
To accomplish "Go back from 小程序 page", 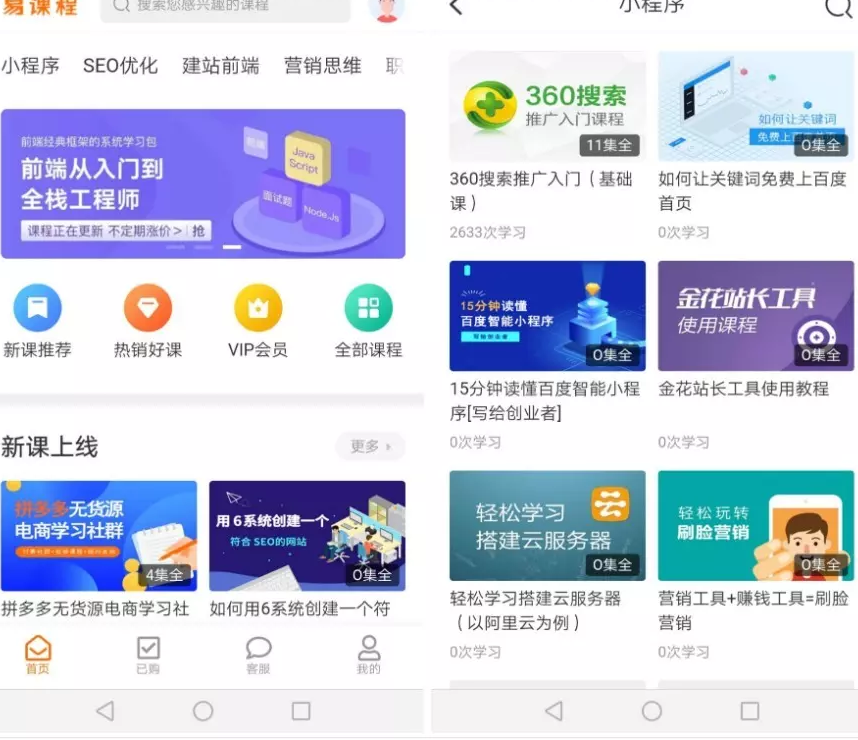I will [456, 8].
